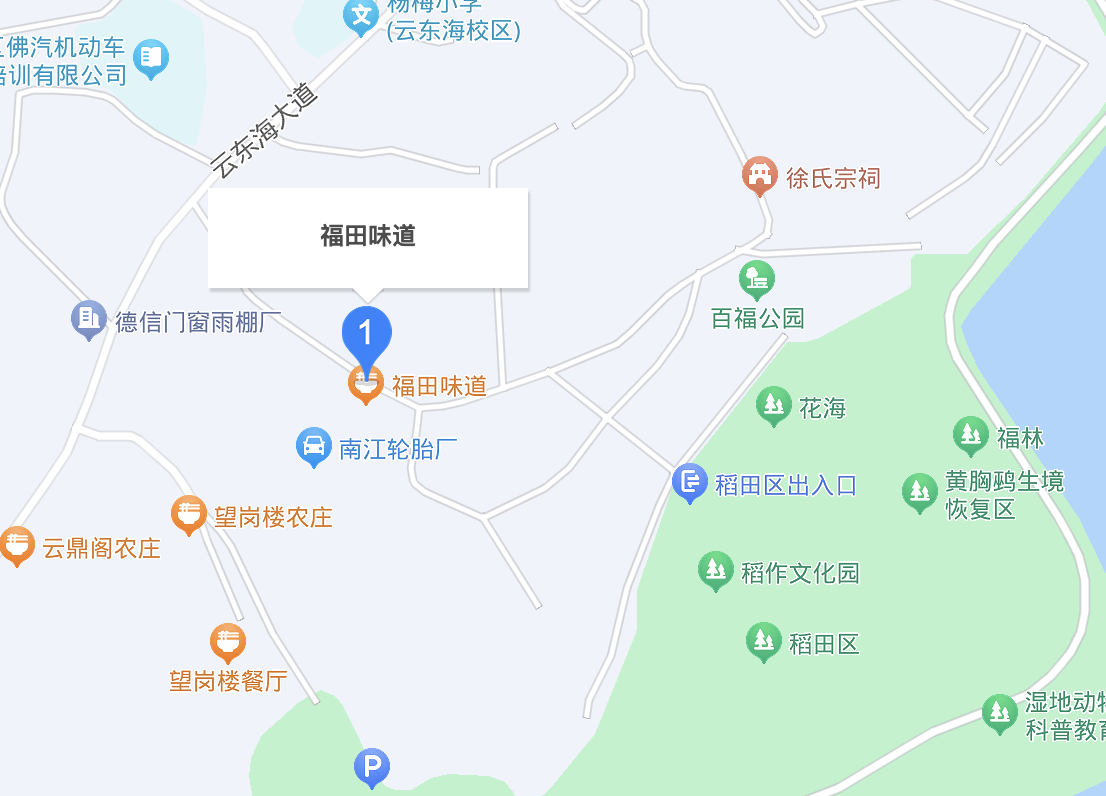This screenshot has height=796, width=1106.
Task: Select the 南江轮胎厂 map pin
Action: [314, 447]
